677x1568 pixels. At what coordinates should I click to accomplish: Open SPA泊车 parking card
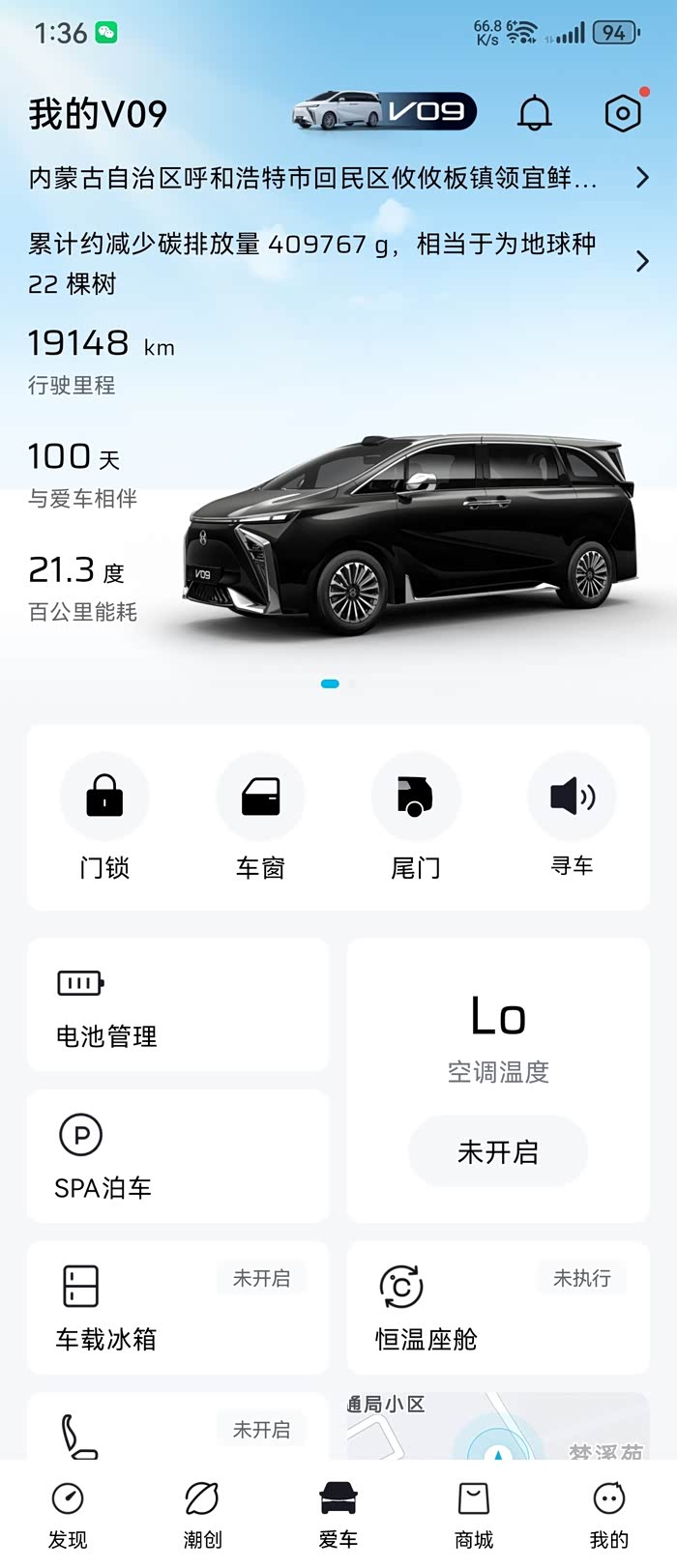coord(178,1156)
